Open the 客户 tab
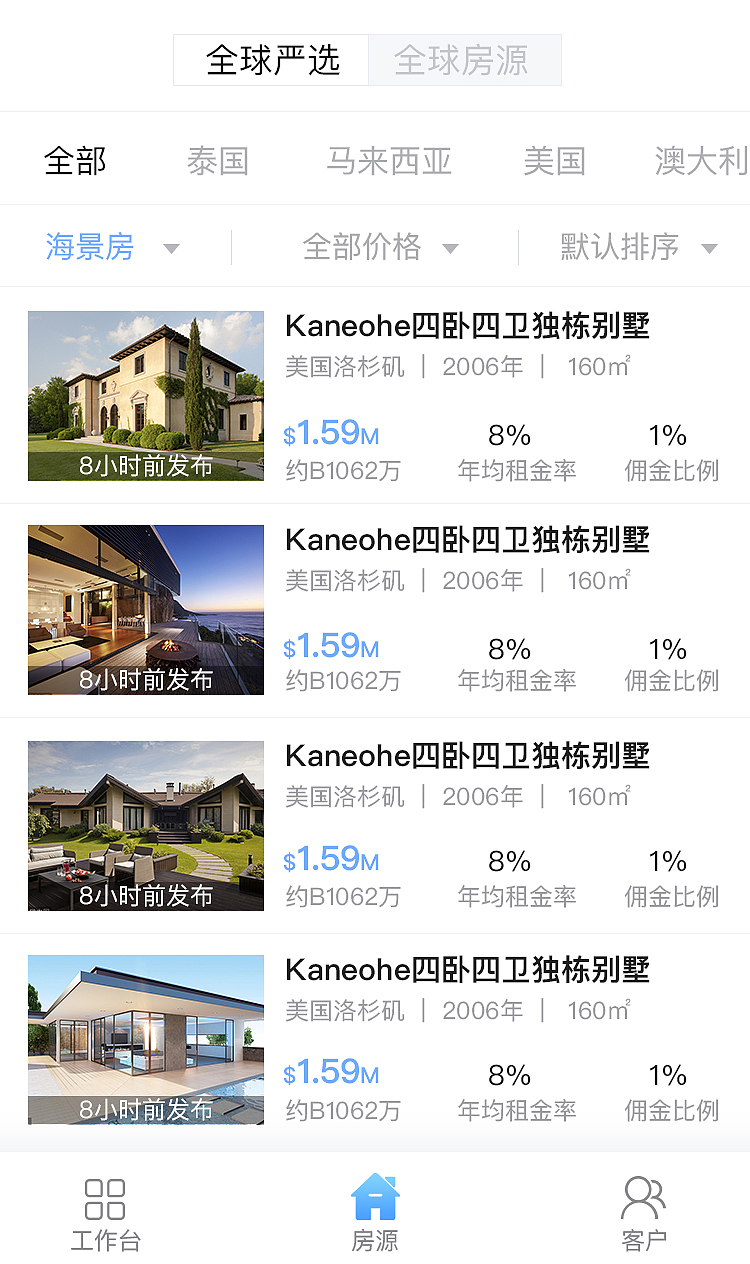 pyautogui.click(x=644, y=1214)
